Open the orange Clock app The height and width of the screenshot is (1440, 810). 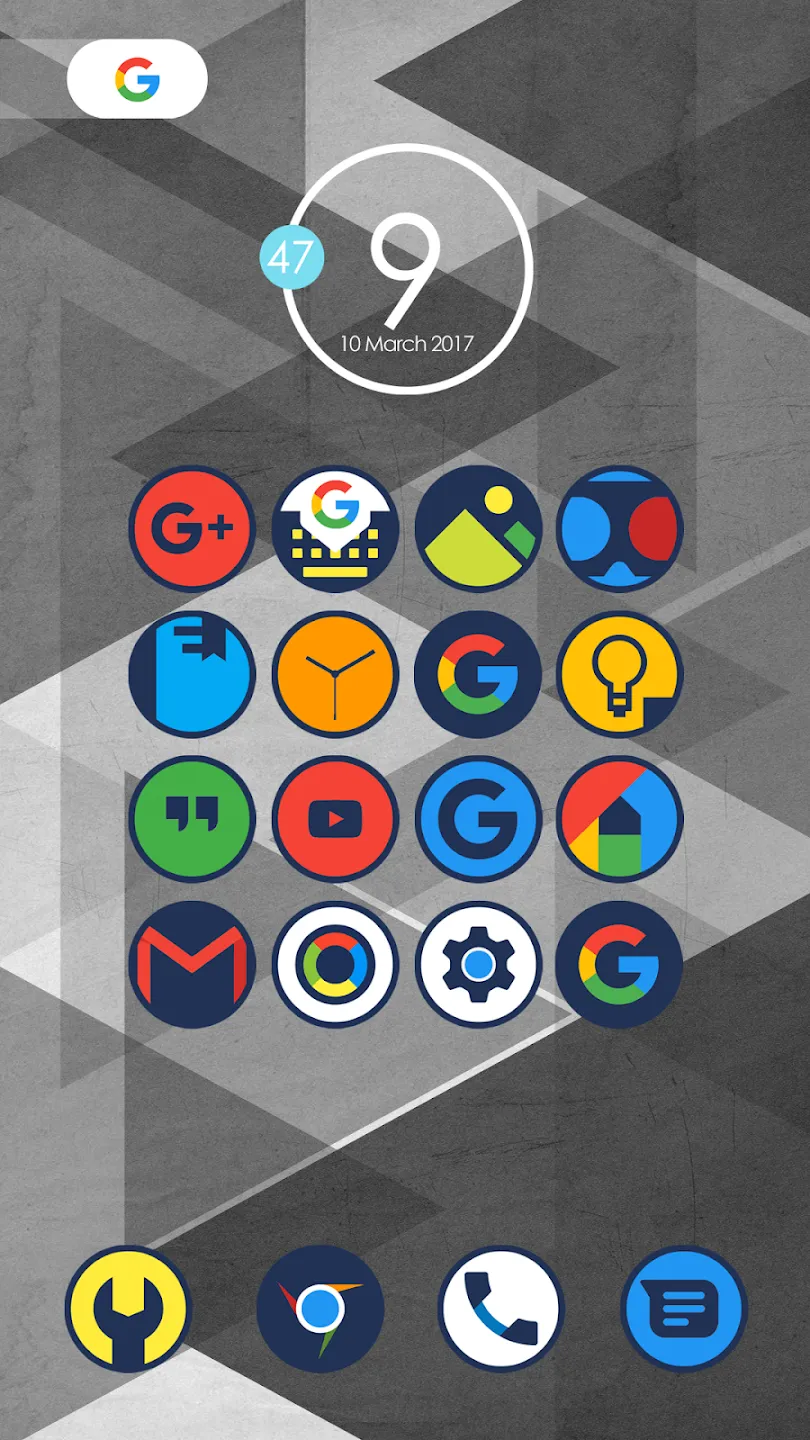click(x=335, y=674)
